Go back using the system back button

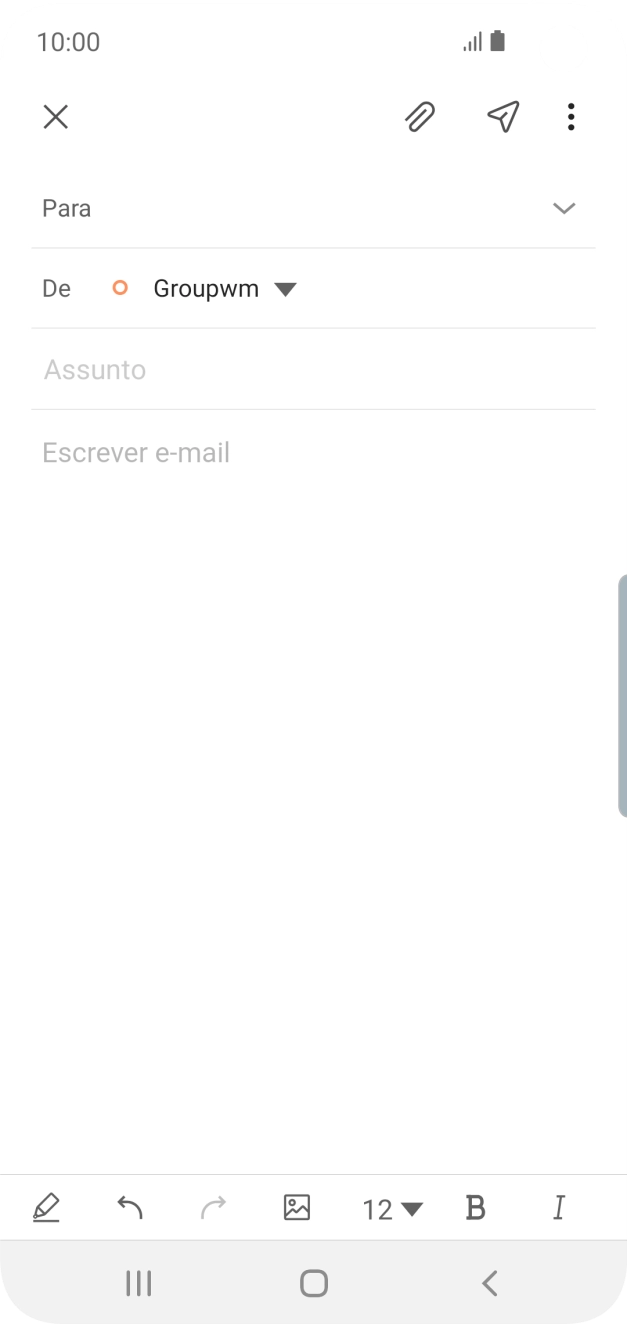489,1283
